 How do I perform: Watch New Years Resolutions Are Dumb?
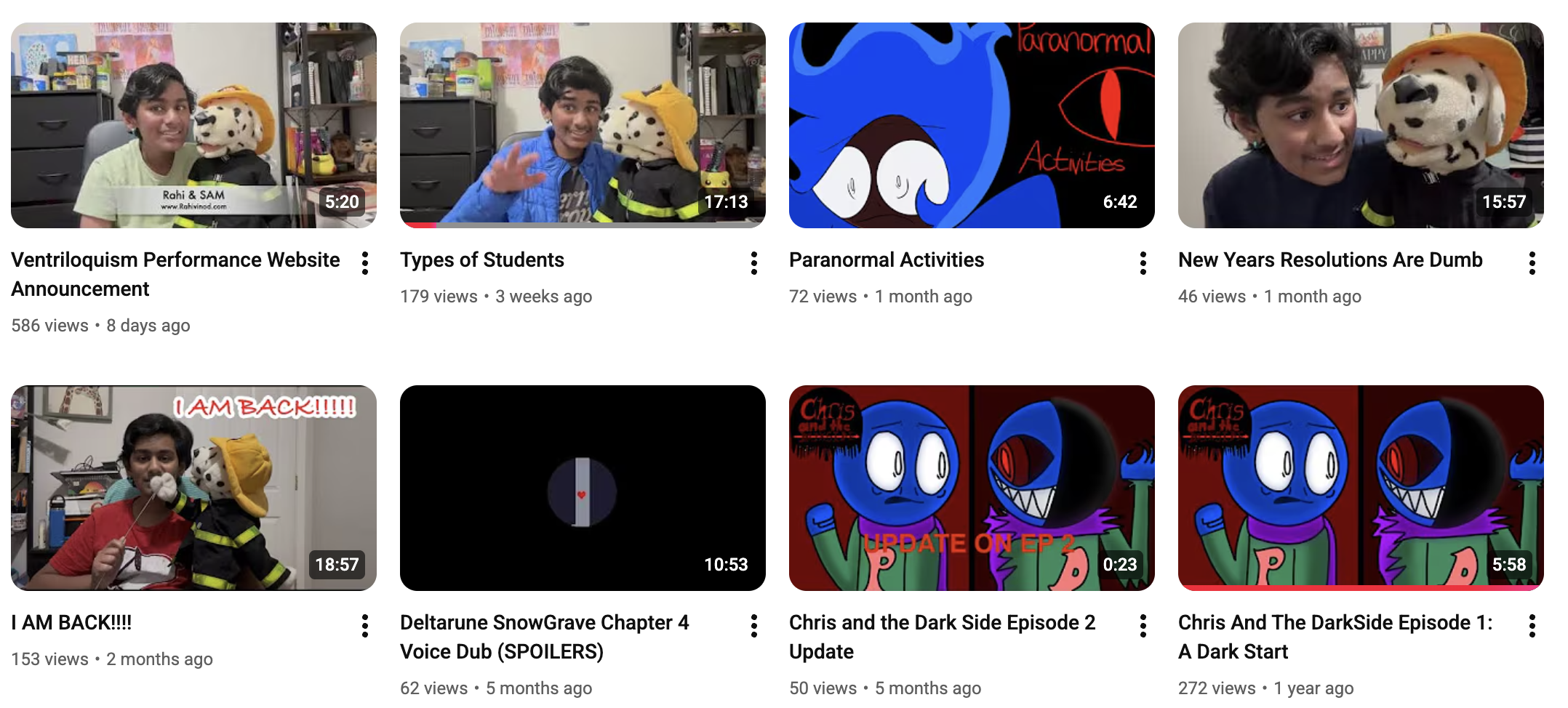tap(1361, 125)
